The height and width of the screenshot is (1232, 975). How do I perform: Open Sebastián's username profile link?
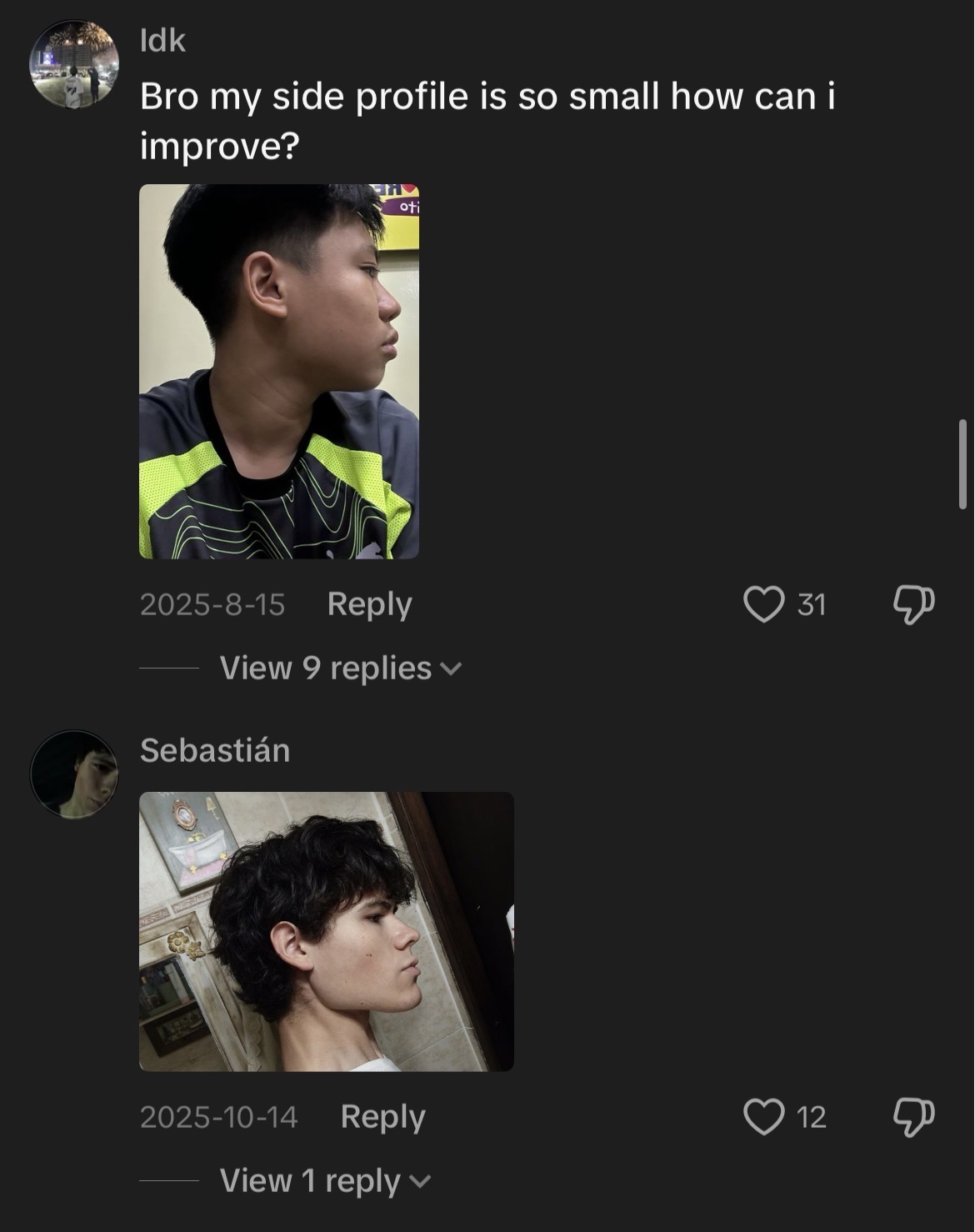[x=215, y=750]
